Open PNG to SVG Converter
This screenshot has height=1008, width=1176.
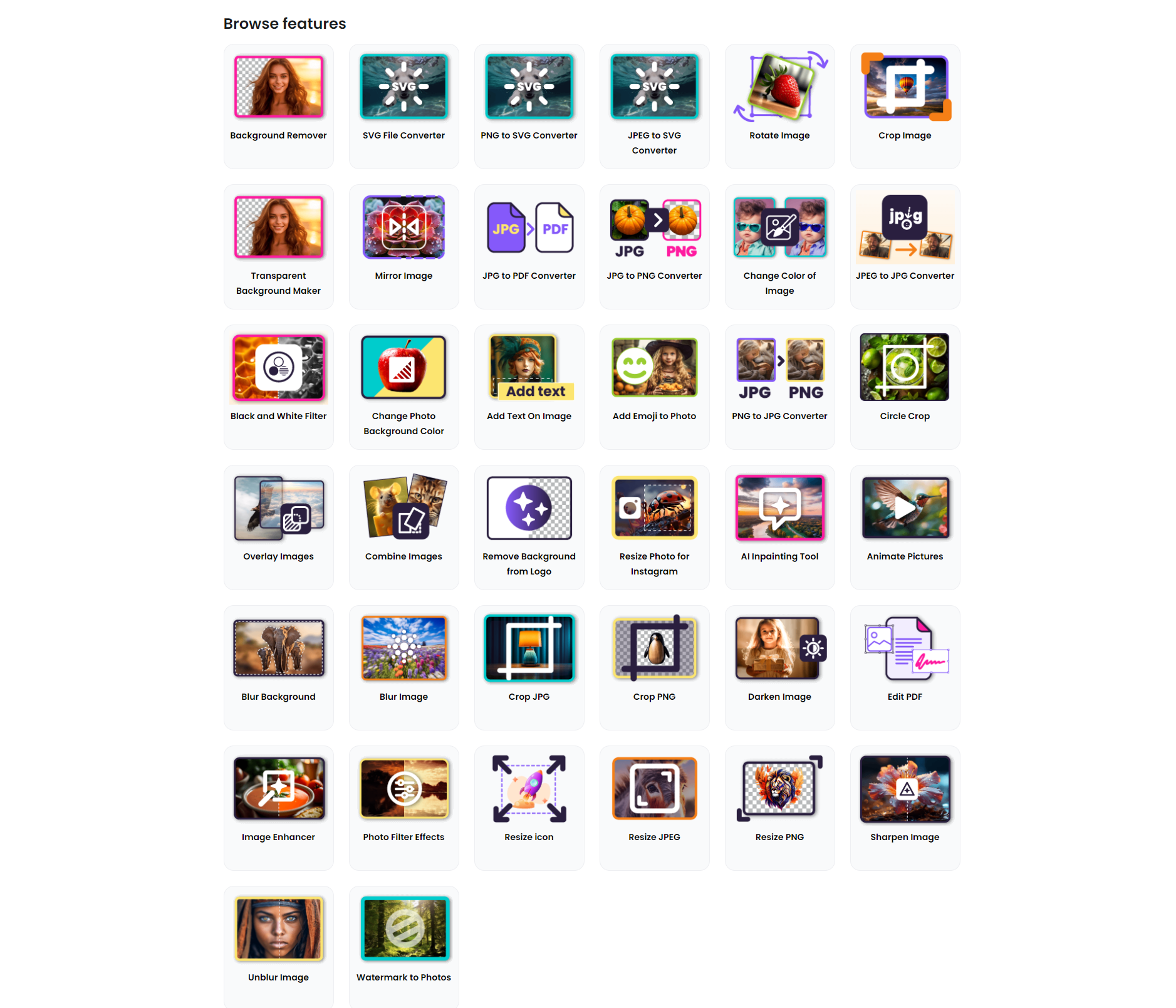(529, 105)
